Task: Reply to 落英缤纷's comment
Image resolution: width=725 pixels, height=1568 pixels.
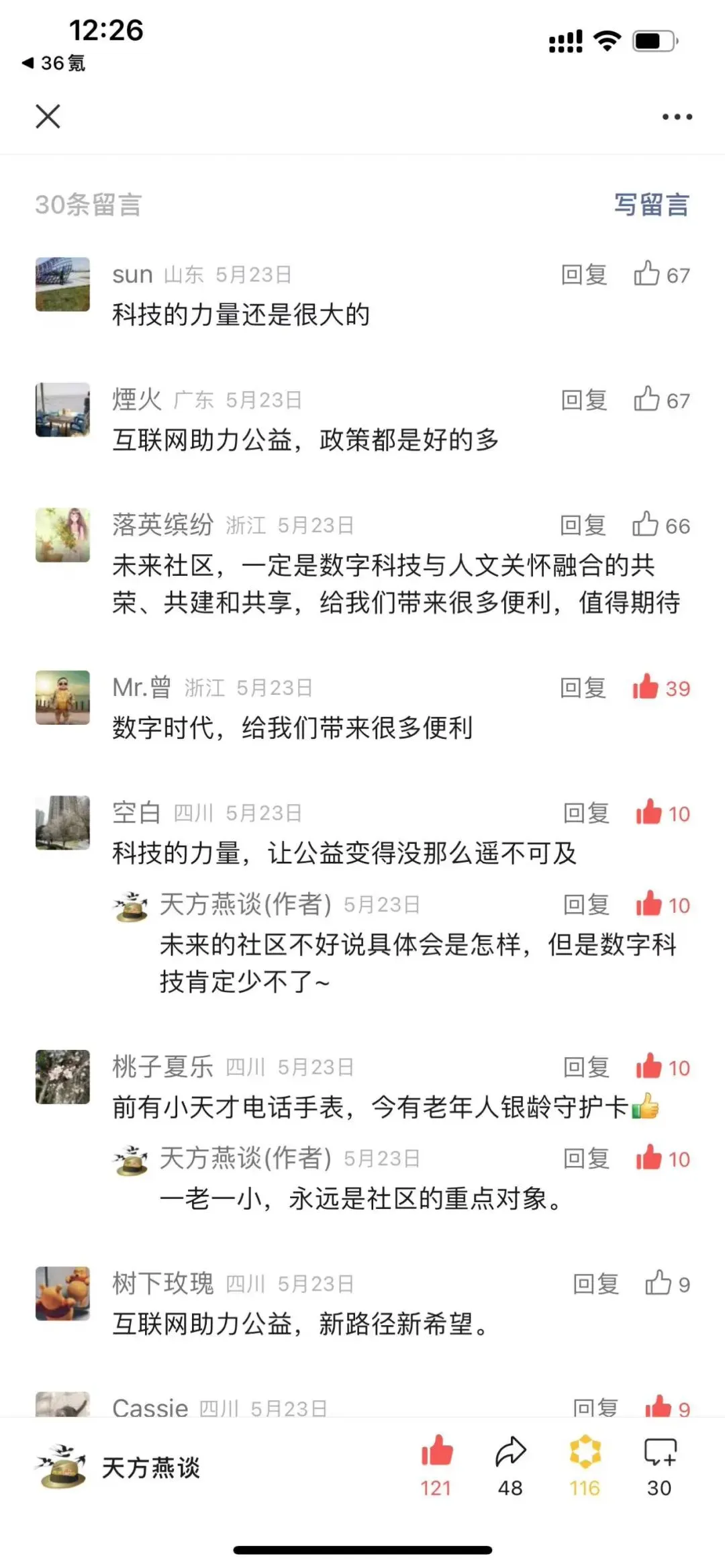Action: click(583, 526)
